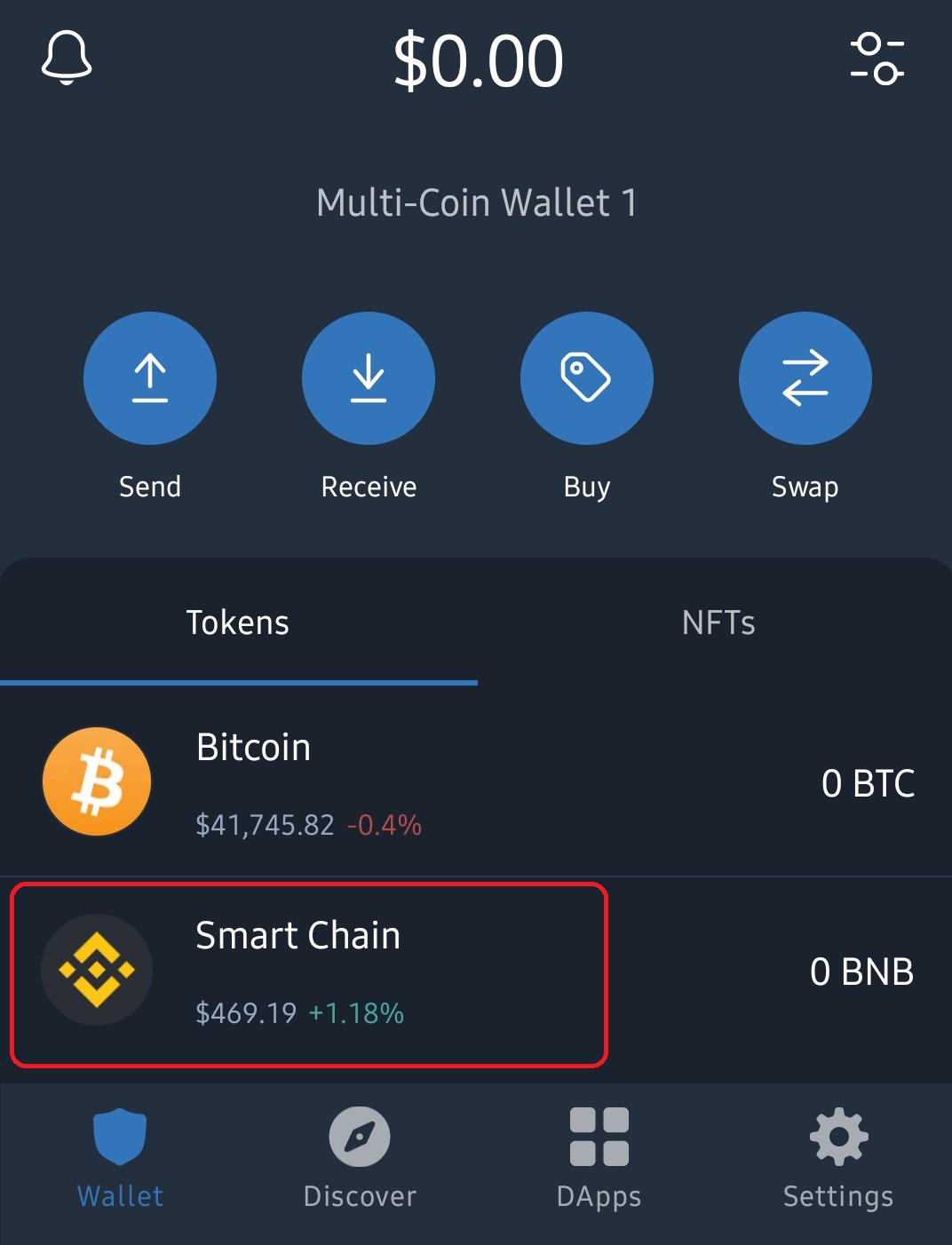Open the notifications bell

(67, 57)
